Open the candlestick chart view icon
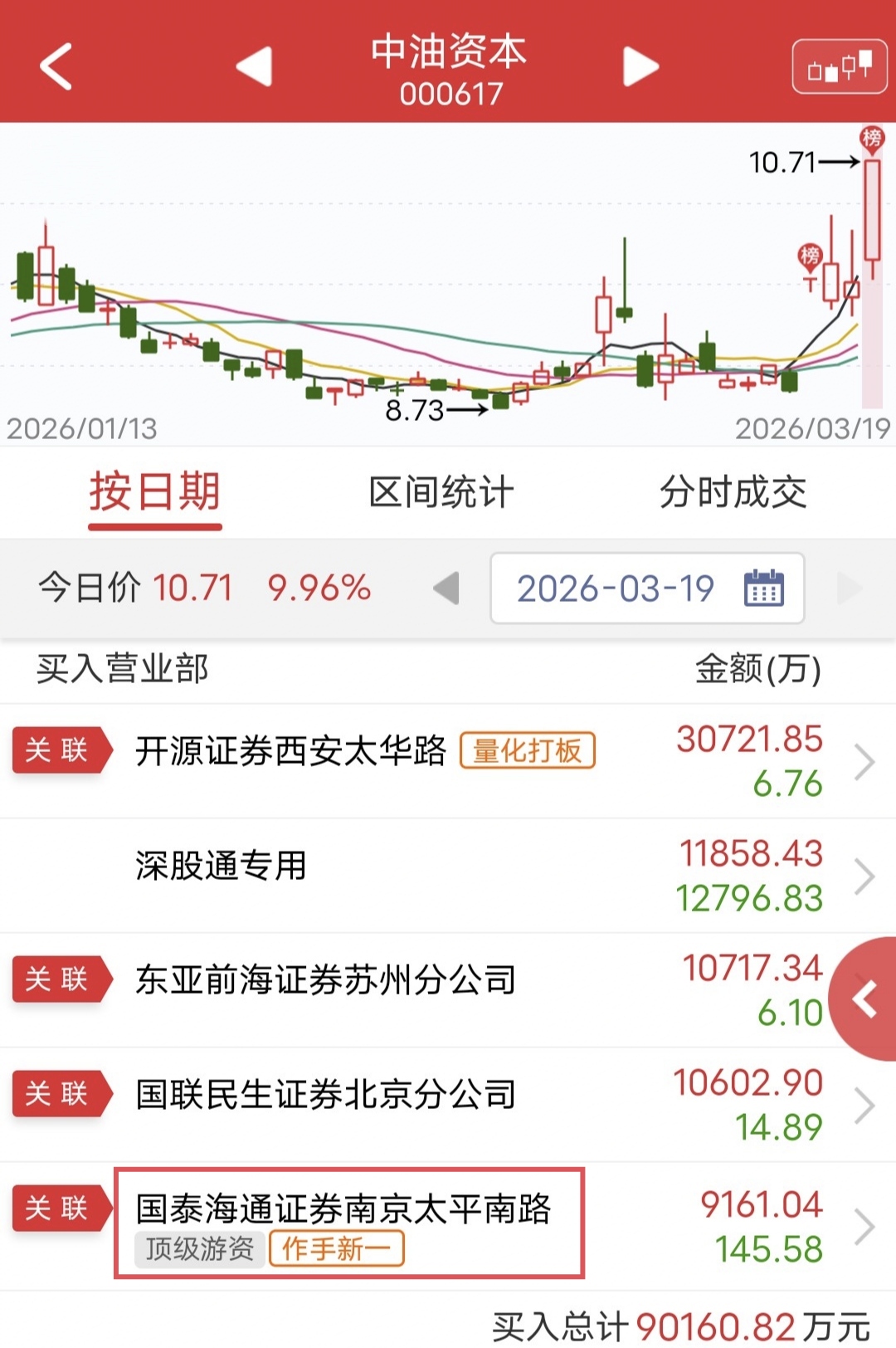 pyautogui.click(x=839, y=66)
